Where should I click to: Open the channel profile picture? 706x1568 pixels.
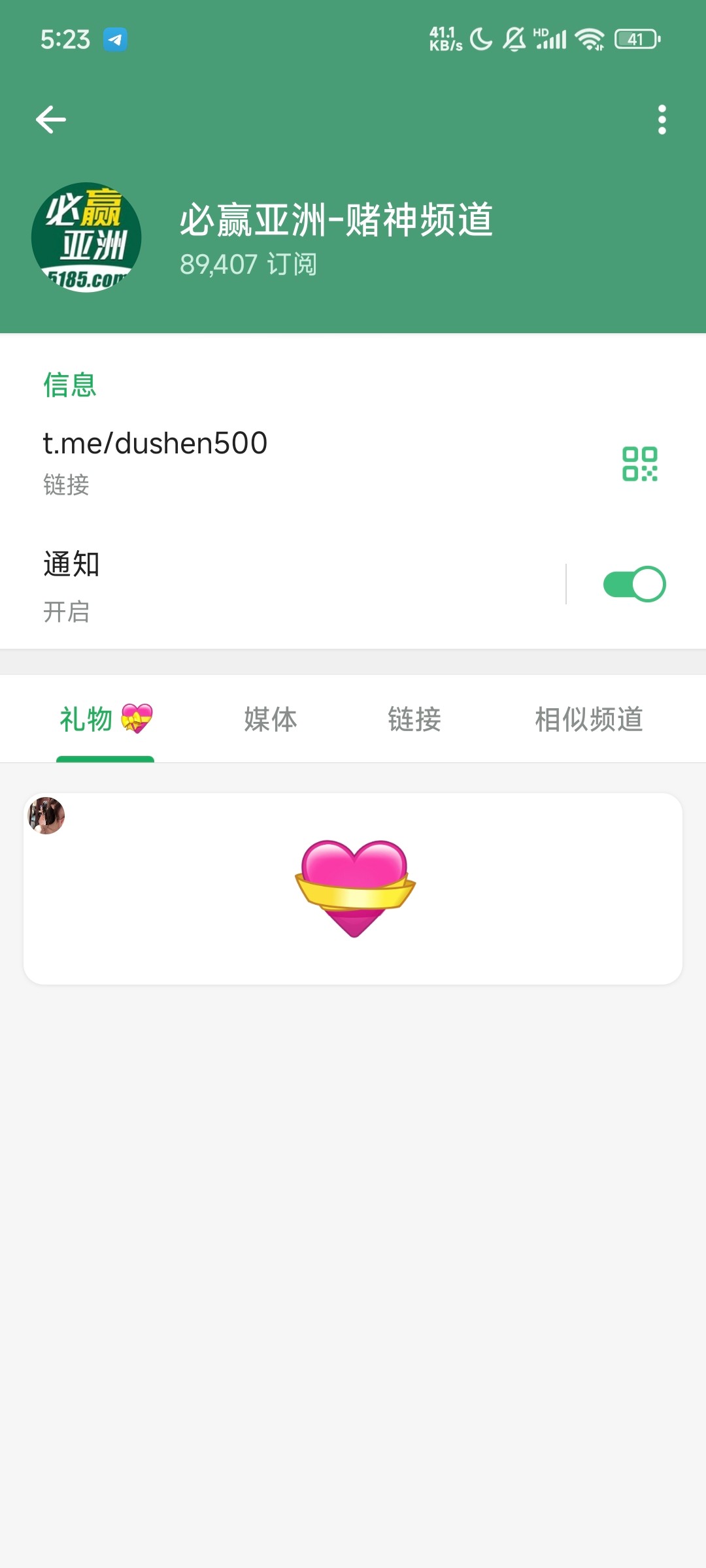tap(86, 237)
